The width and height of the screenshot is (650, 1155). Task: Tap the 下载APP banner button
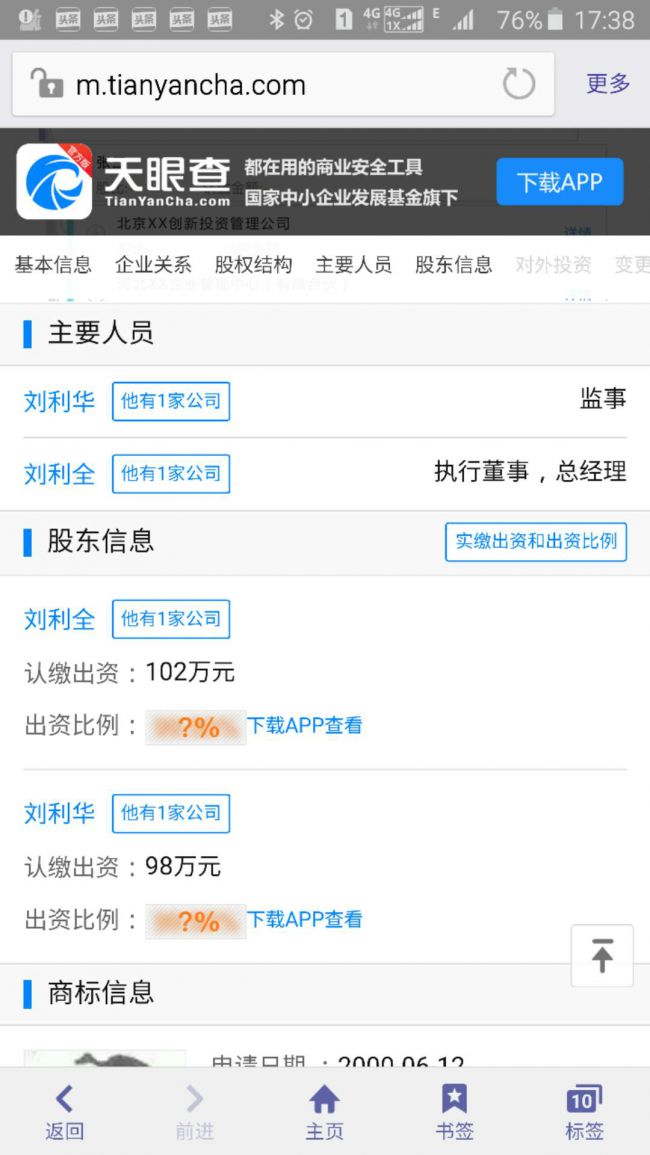(x=559, y=182)
